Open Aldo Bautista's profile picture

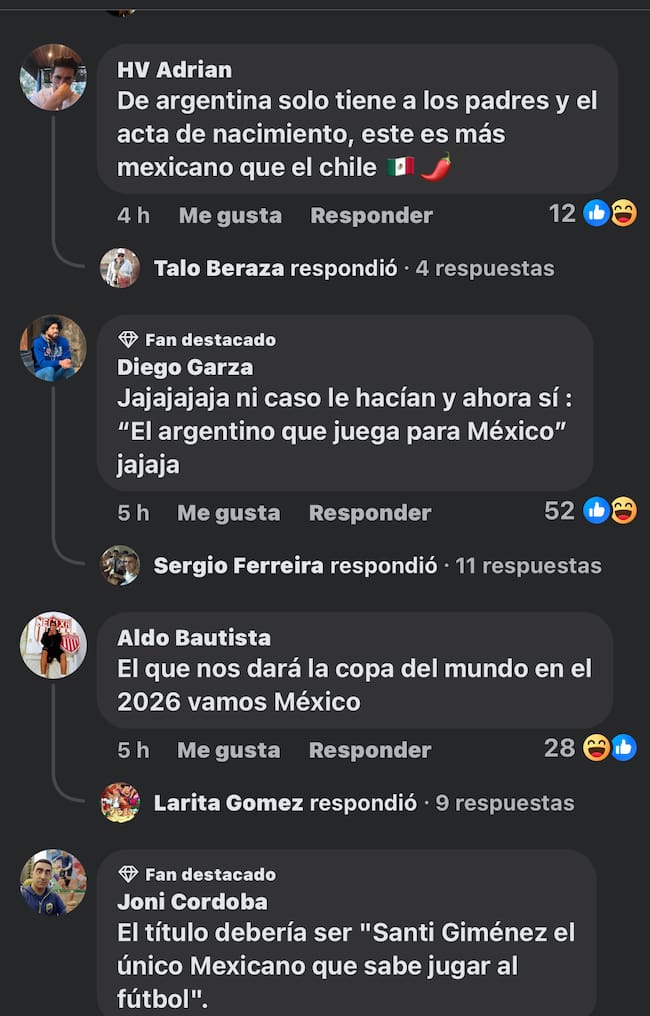[x=53, y=645]
